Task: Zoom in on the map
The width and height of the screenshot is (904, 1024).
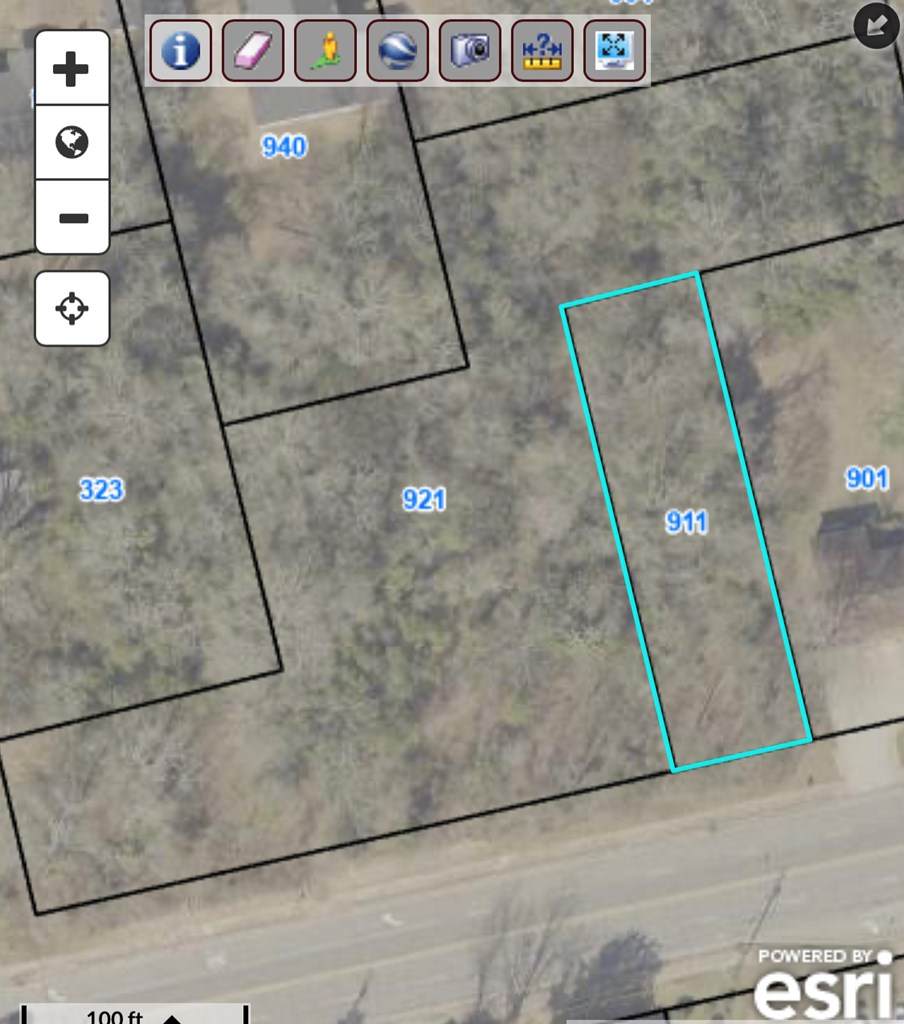Action: click(72, 69)
